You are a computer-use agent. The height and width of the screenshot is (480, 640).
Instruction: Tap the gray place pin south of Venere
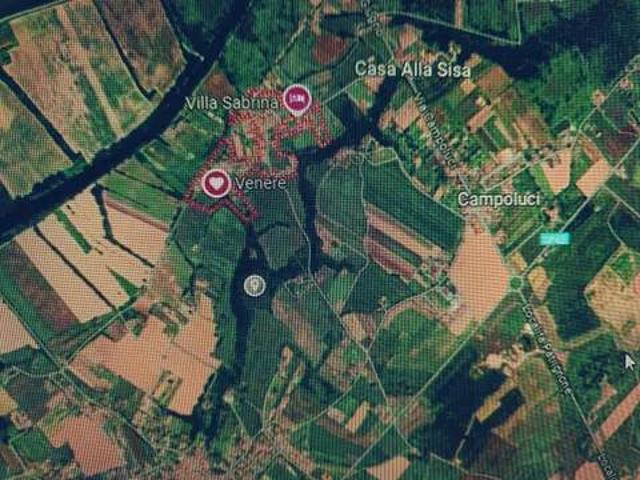pos(255,285)
